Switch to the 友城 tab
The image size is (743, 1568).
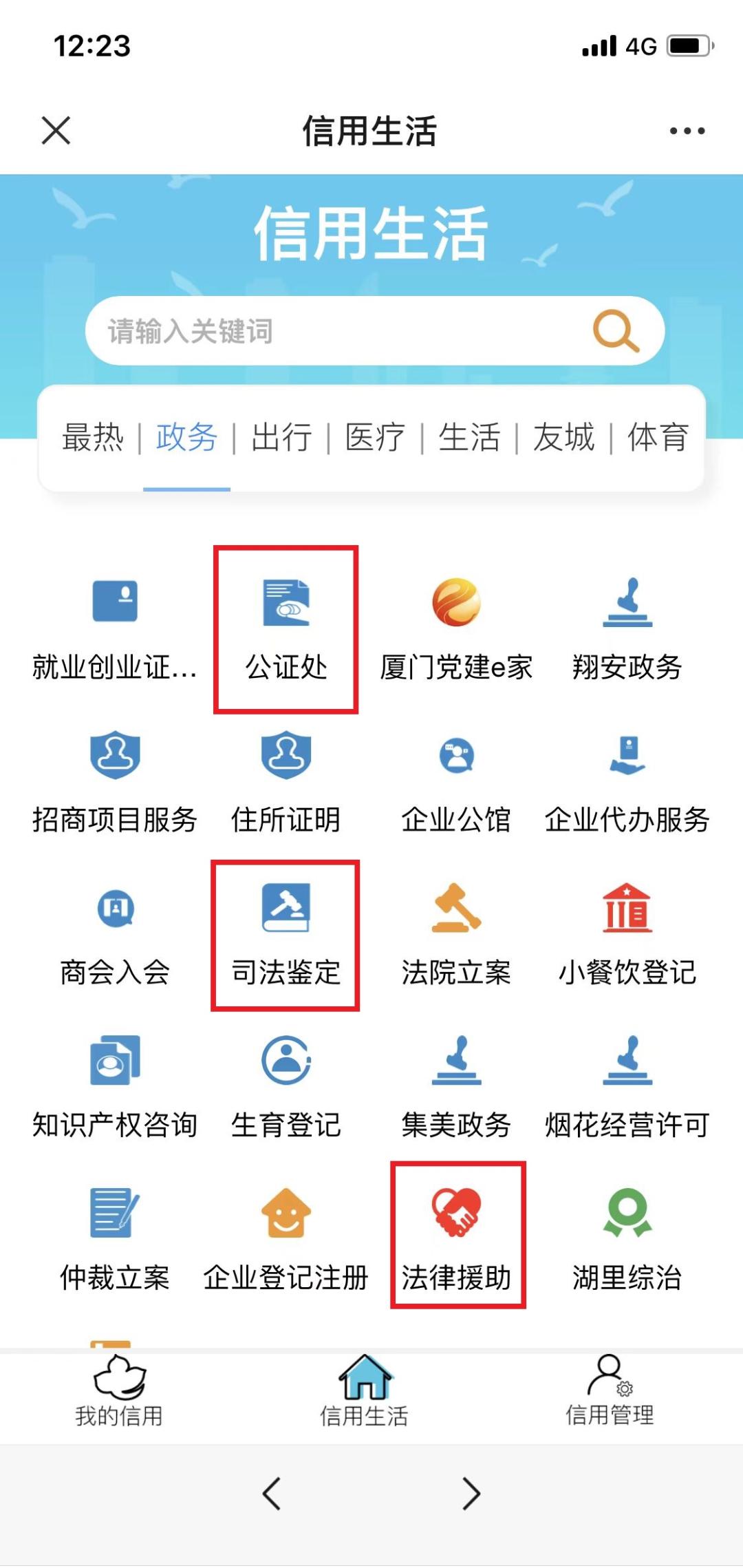pos(563,438)
